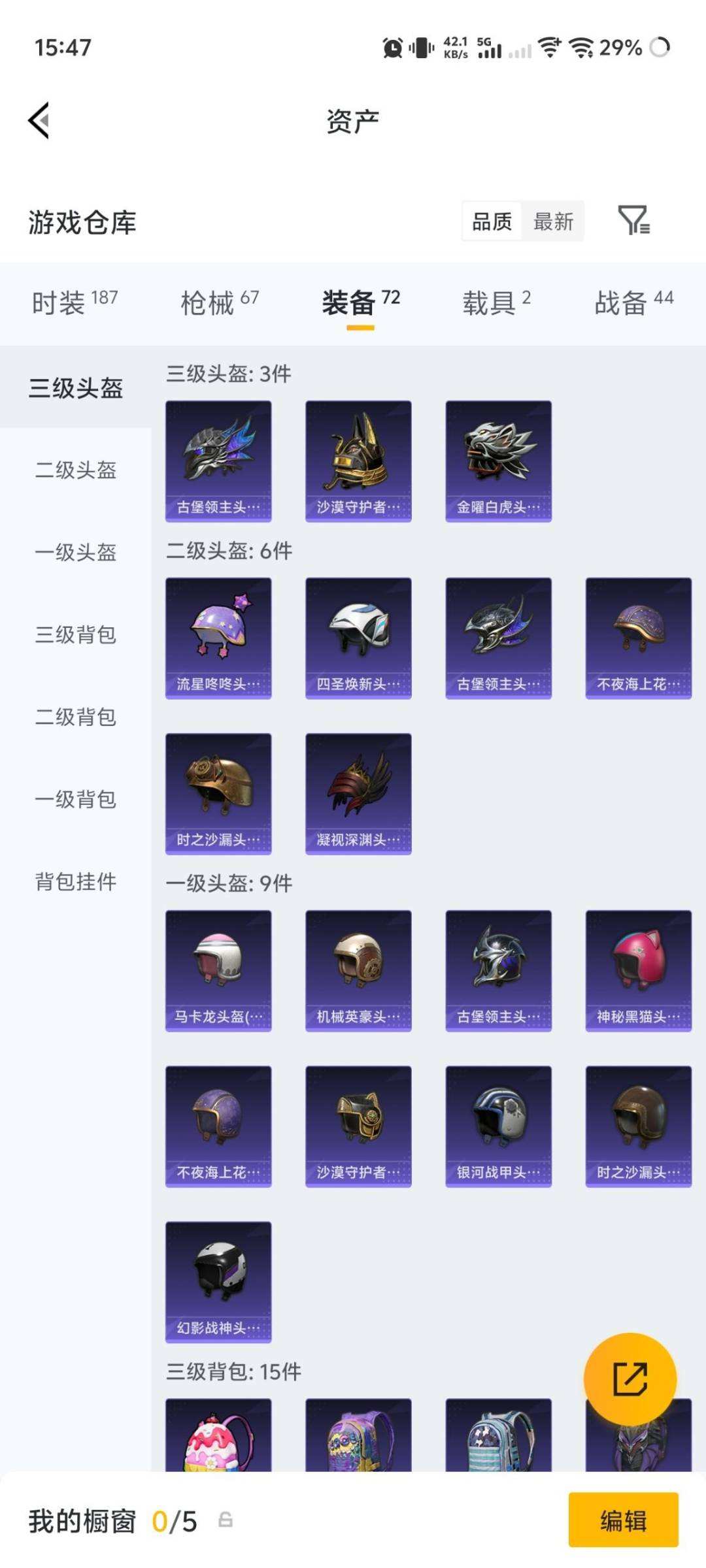Open the 幻影战神 helmet item
Screen dimensions: 706x1568
218,1281
